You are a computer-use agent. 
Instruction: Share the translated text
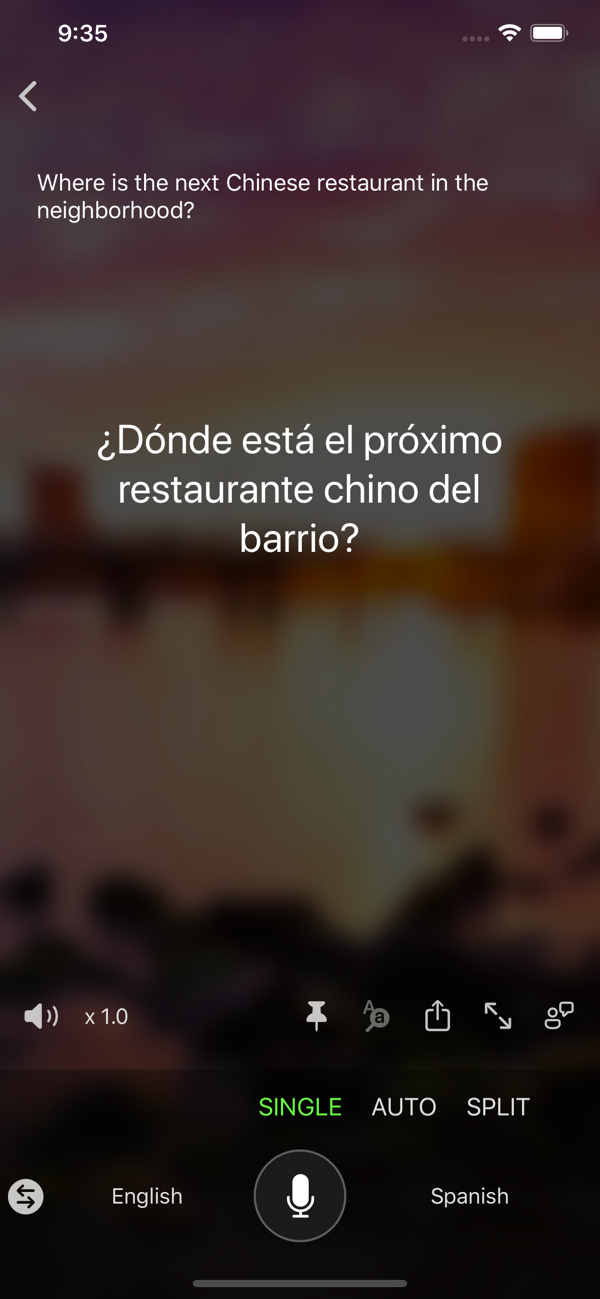click(437, 1017)
